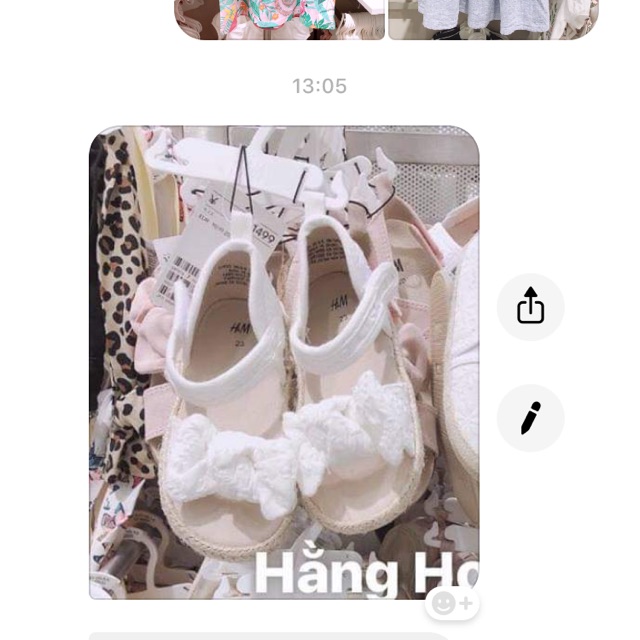
Task: Add an emoji reaction to the photo
Action: pyautogui.click(x=453, y=603)
